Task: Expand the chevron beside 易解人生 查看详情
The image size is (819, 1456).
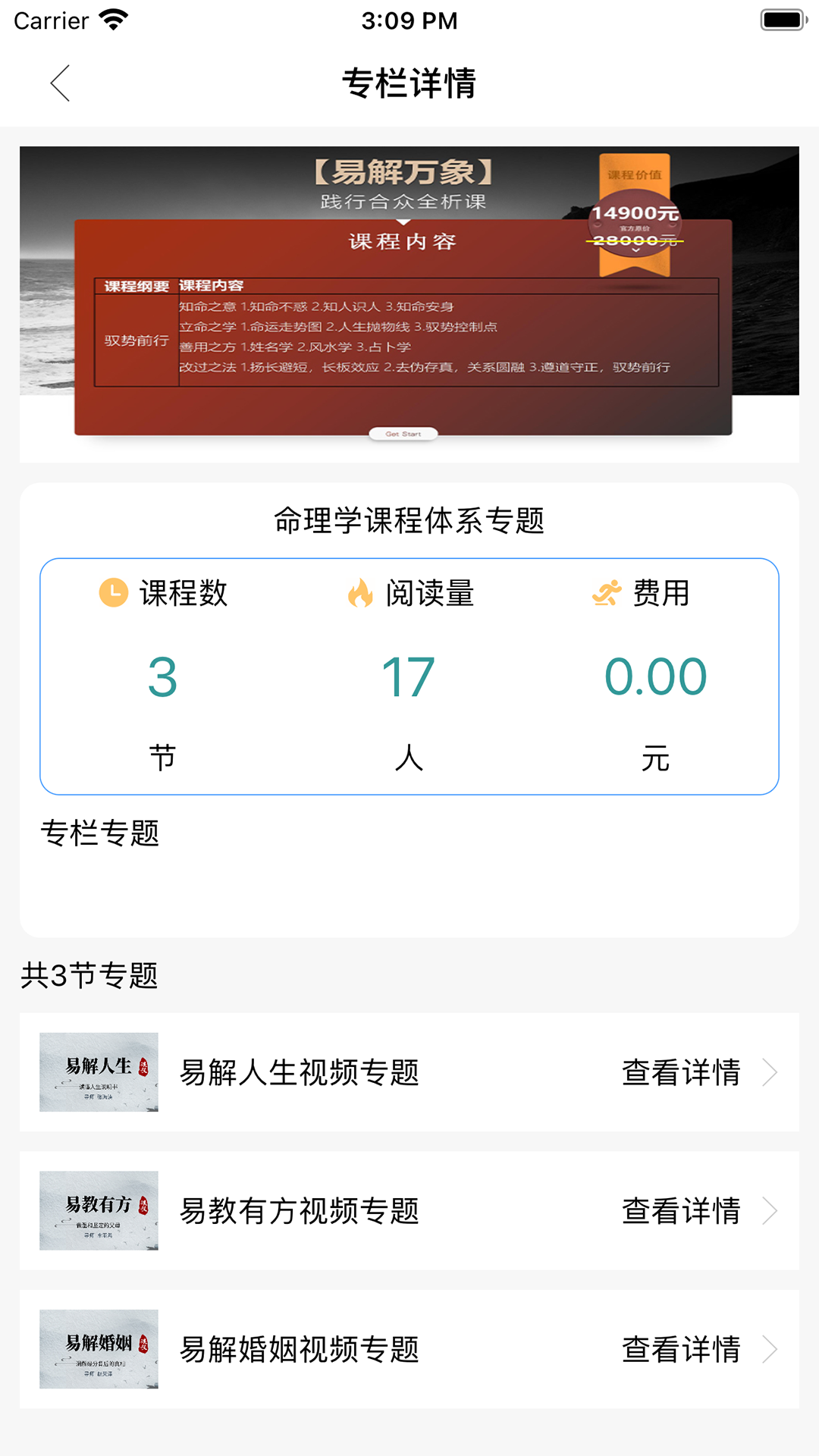Action: coord(770,1073)
